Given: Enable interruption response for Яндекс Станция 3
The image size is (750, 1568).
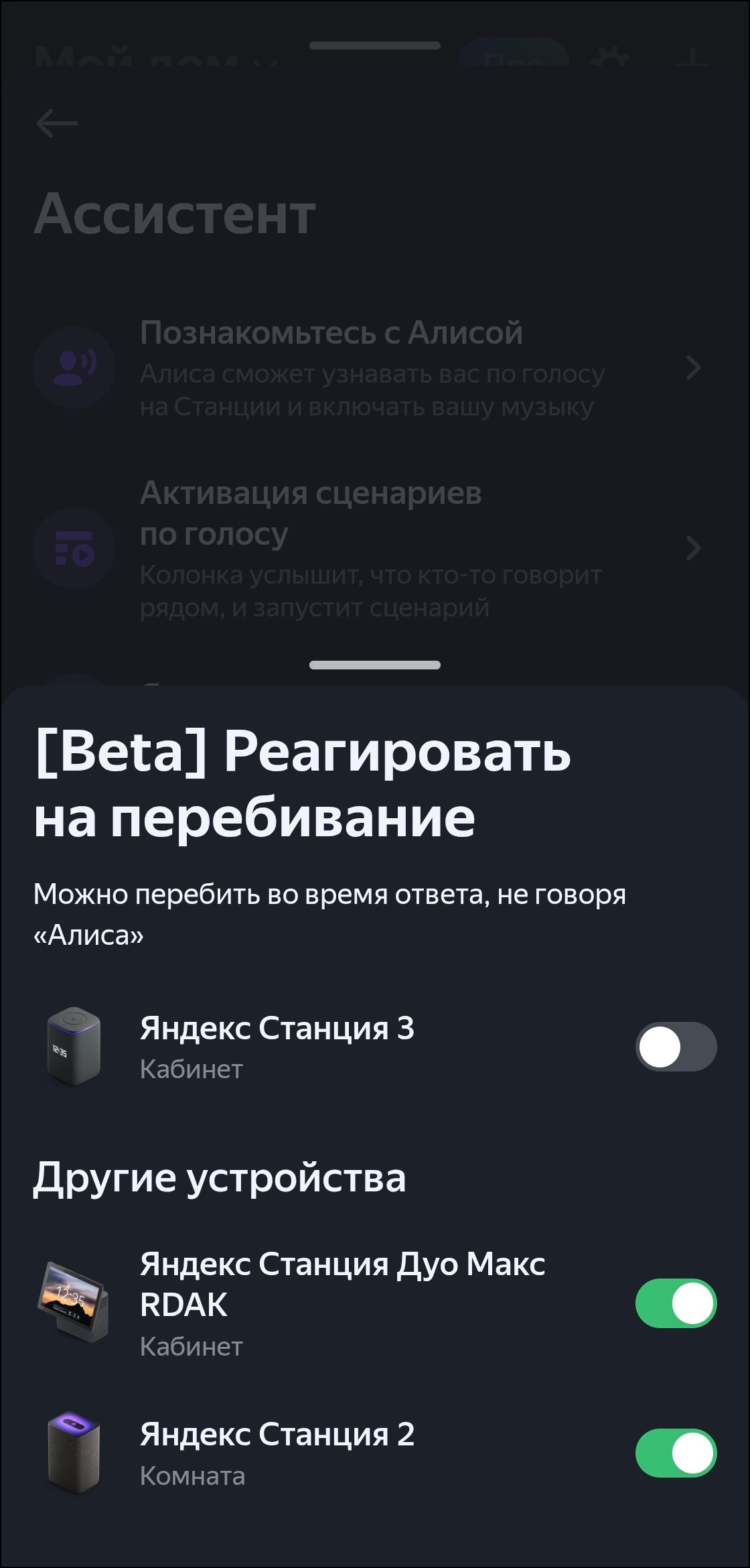Looking at the screenshot, I should click(675, 1047).
